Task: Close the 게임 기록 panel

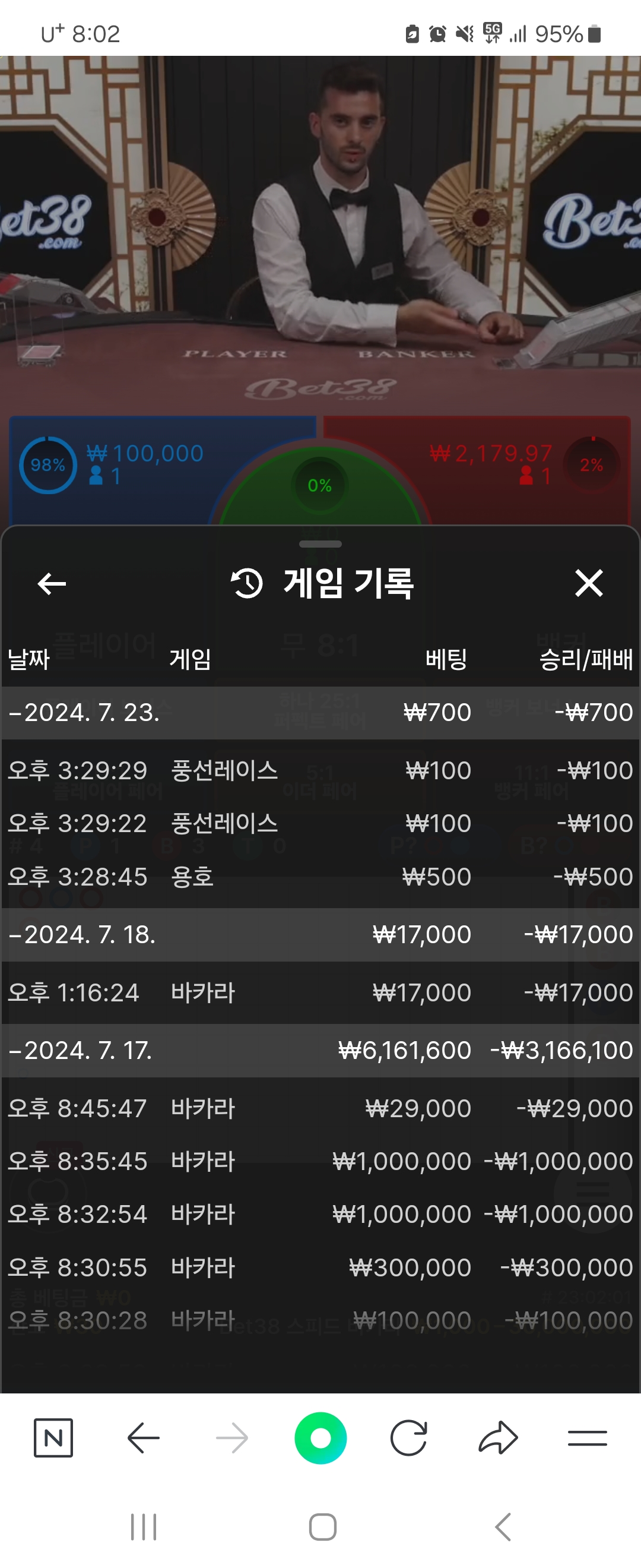Action: pos(588,583)
